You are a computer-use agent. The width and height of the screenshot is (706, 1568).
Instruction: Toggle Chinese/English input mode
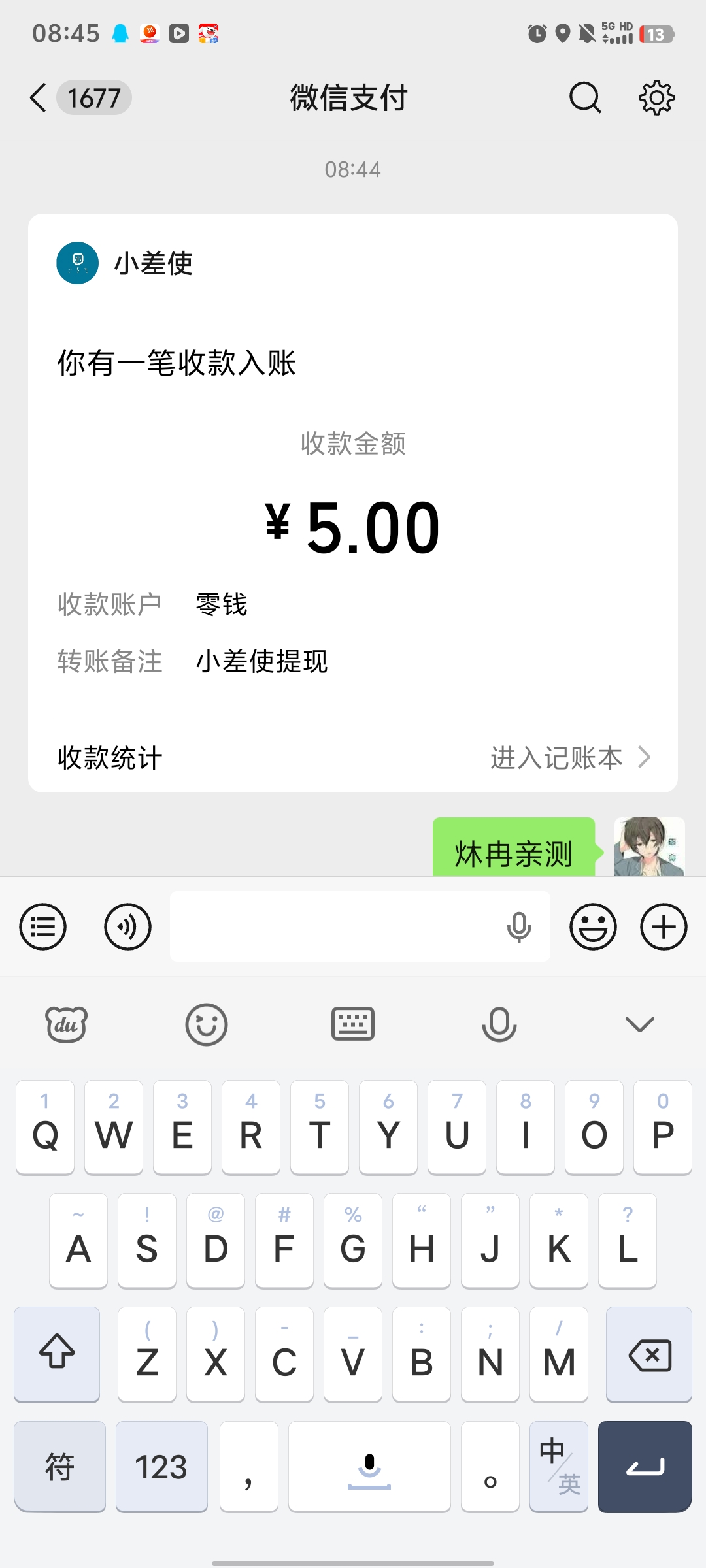[x=559, y=1467]
